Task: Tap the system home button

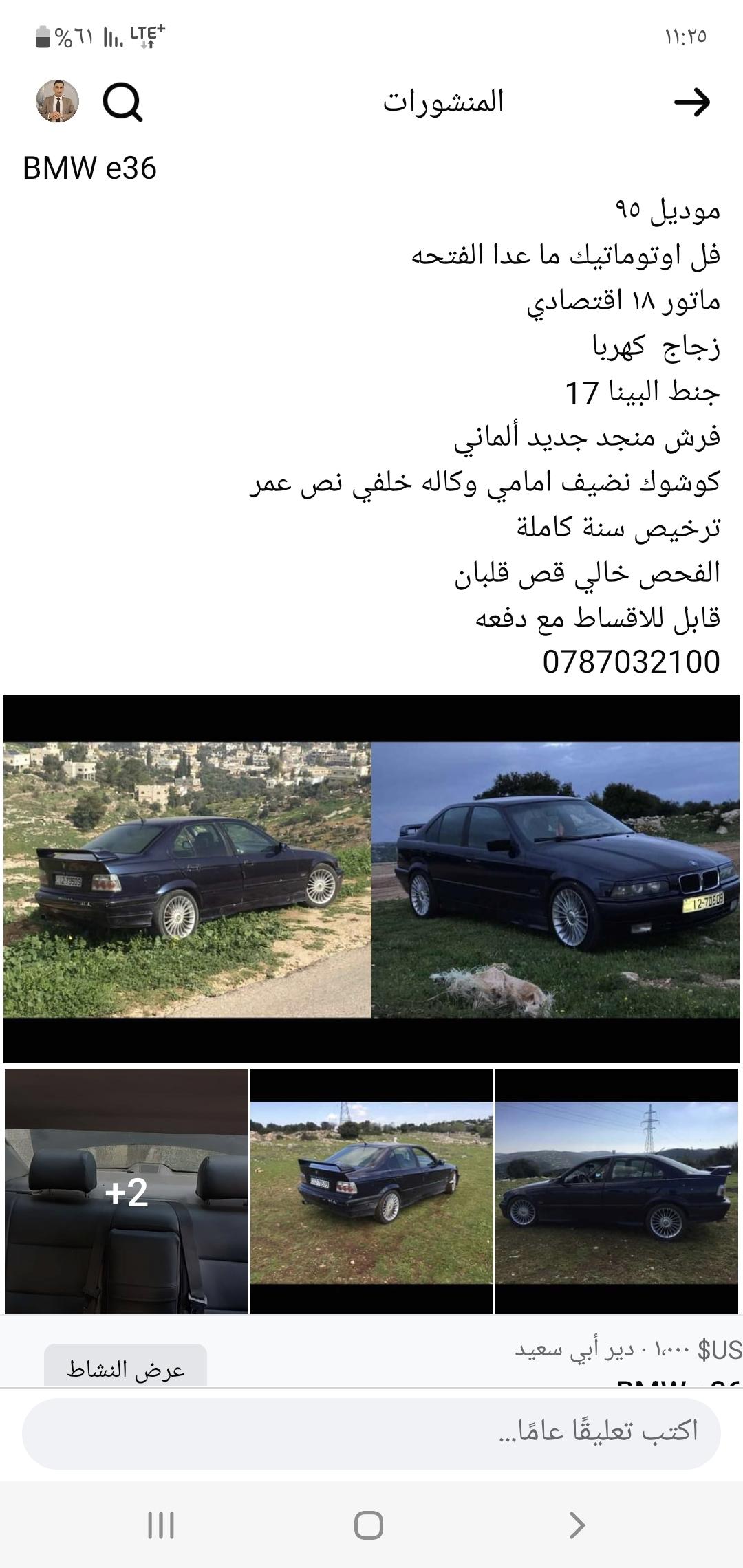Action: pos(369,1525)
